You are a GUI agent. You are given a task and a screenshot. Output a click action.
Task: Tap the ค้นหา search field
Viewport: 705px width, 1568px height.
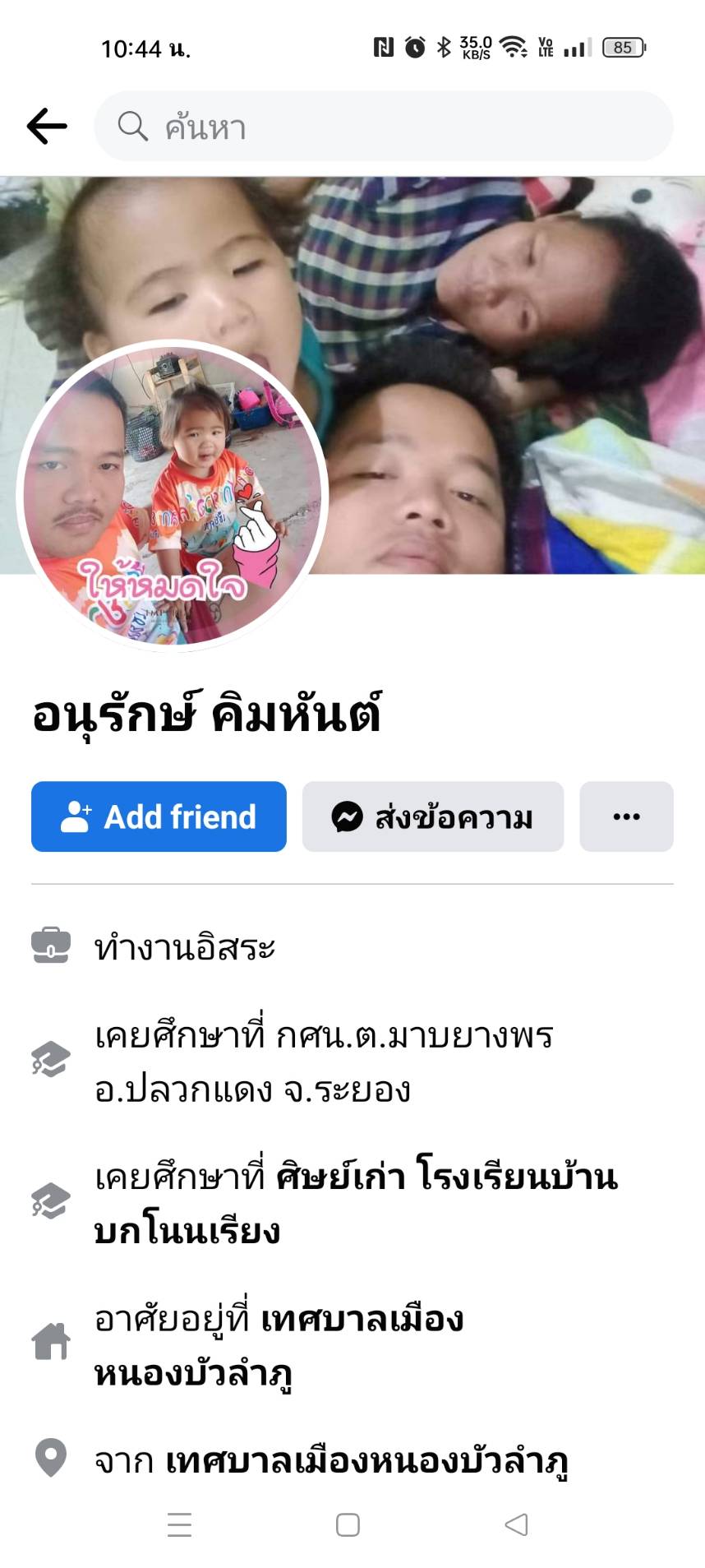click(384, 127)
